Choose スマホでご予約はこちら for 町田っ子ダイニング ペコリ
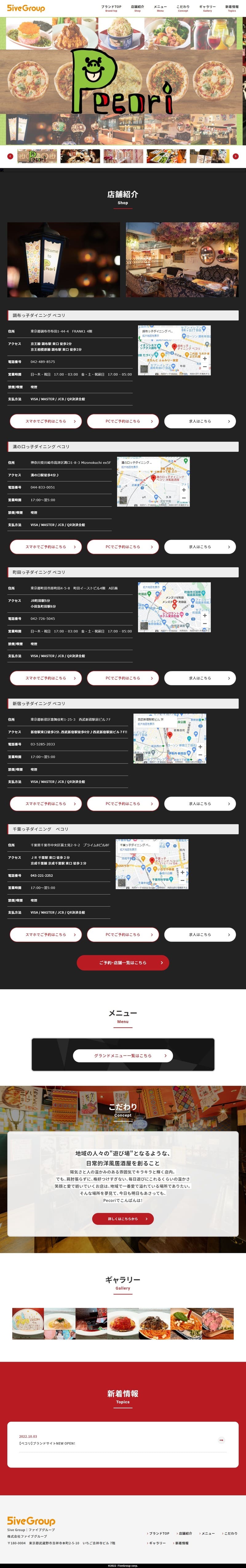Screen dimensions: 246x1568 pyautogui.click(x=46, y=678)
